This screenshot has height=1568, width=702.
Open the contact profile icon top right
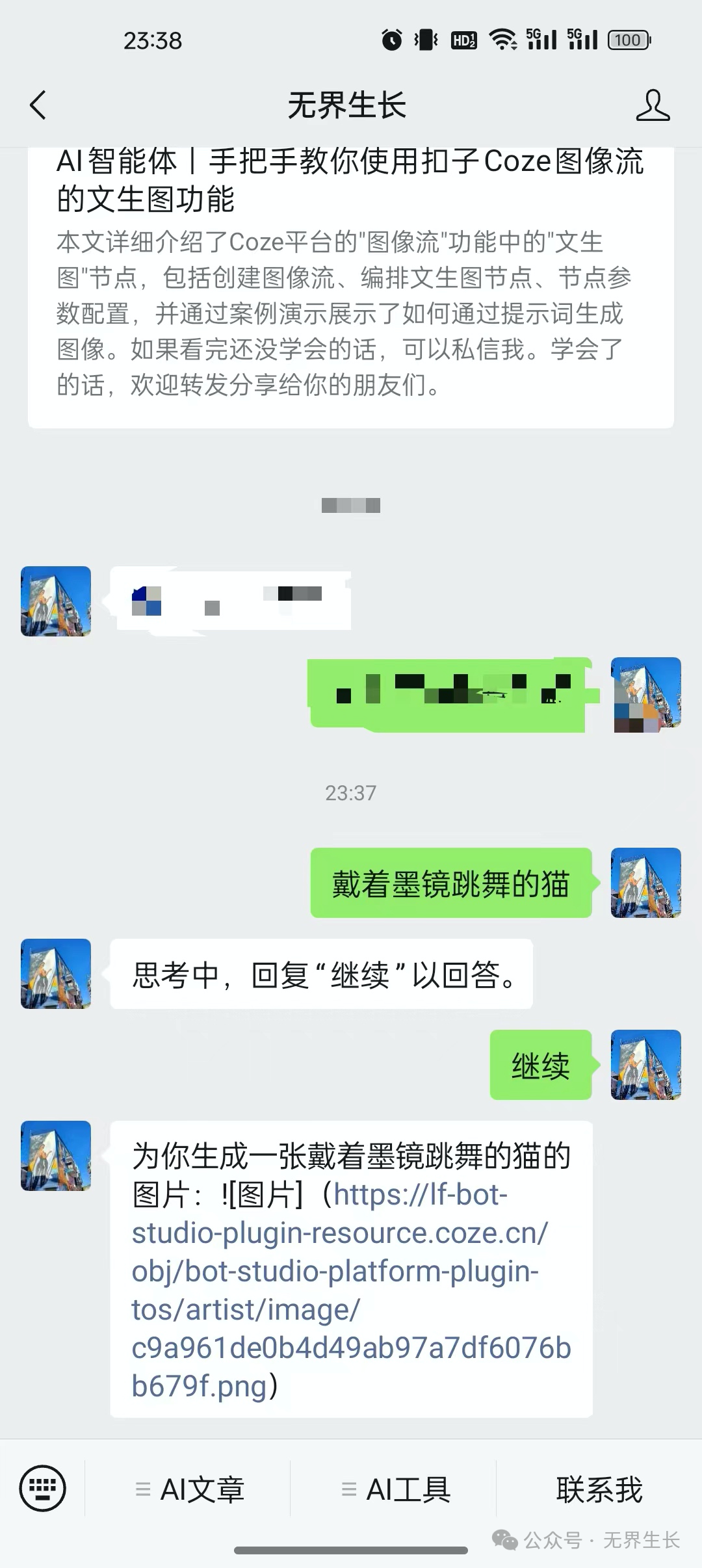click(653, 104)
